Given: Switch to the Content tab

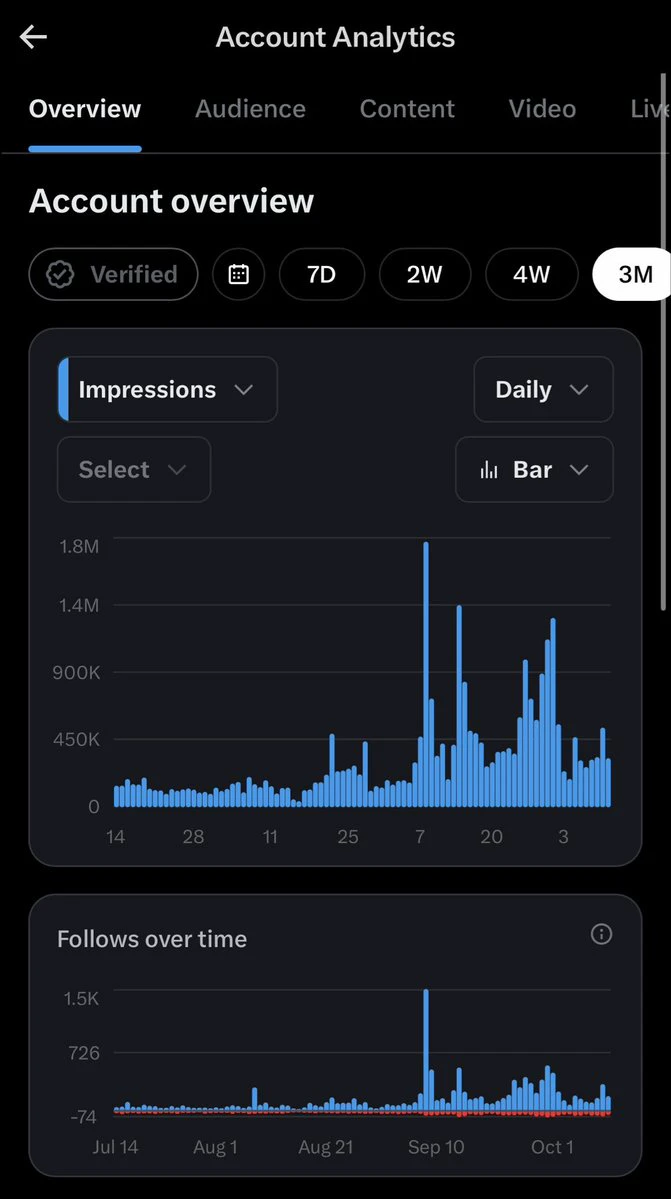Looking at the screenshot, I should [x=407, y=109].
